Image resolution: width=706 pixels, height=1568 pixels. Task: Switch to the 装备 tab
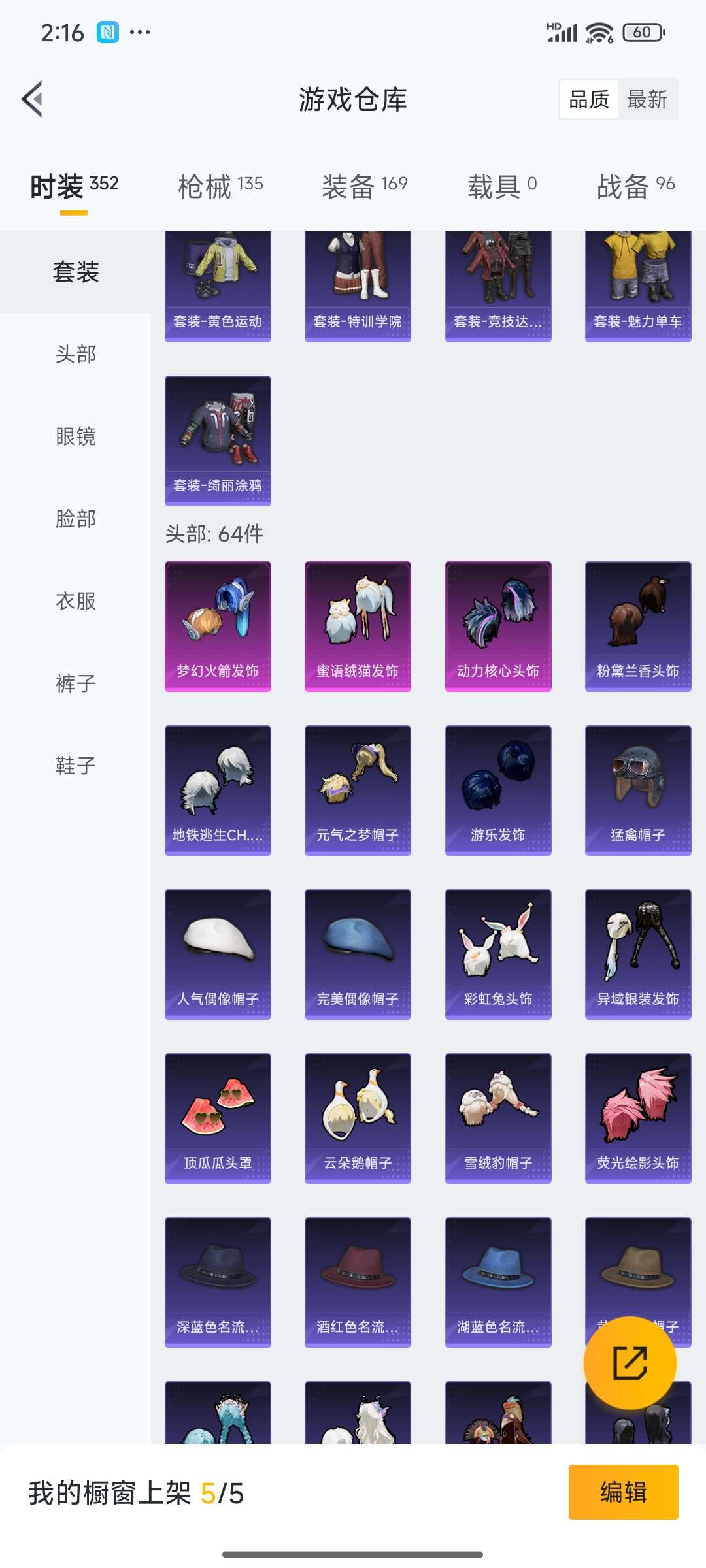[x=364, y=187]
